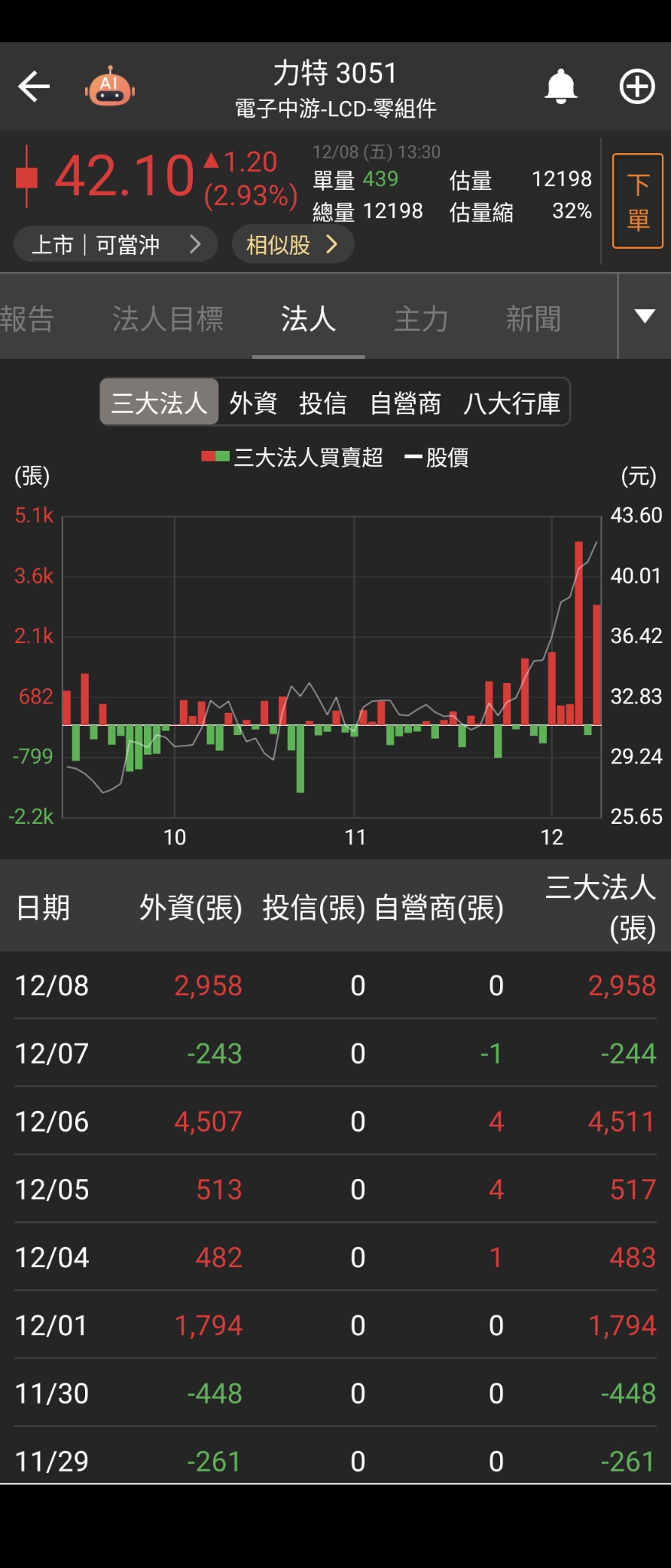Select the 法人 tab
This screenshot has width=671, height=1568.
pyautogui.click(x=308, y=318)
